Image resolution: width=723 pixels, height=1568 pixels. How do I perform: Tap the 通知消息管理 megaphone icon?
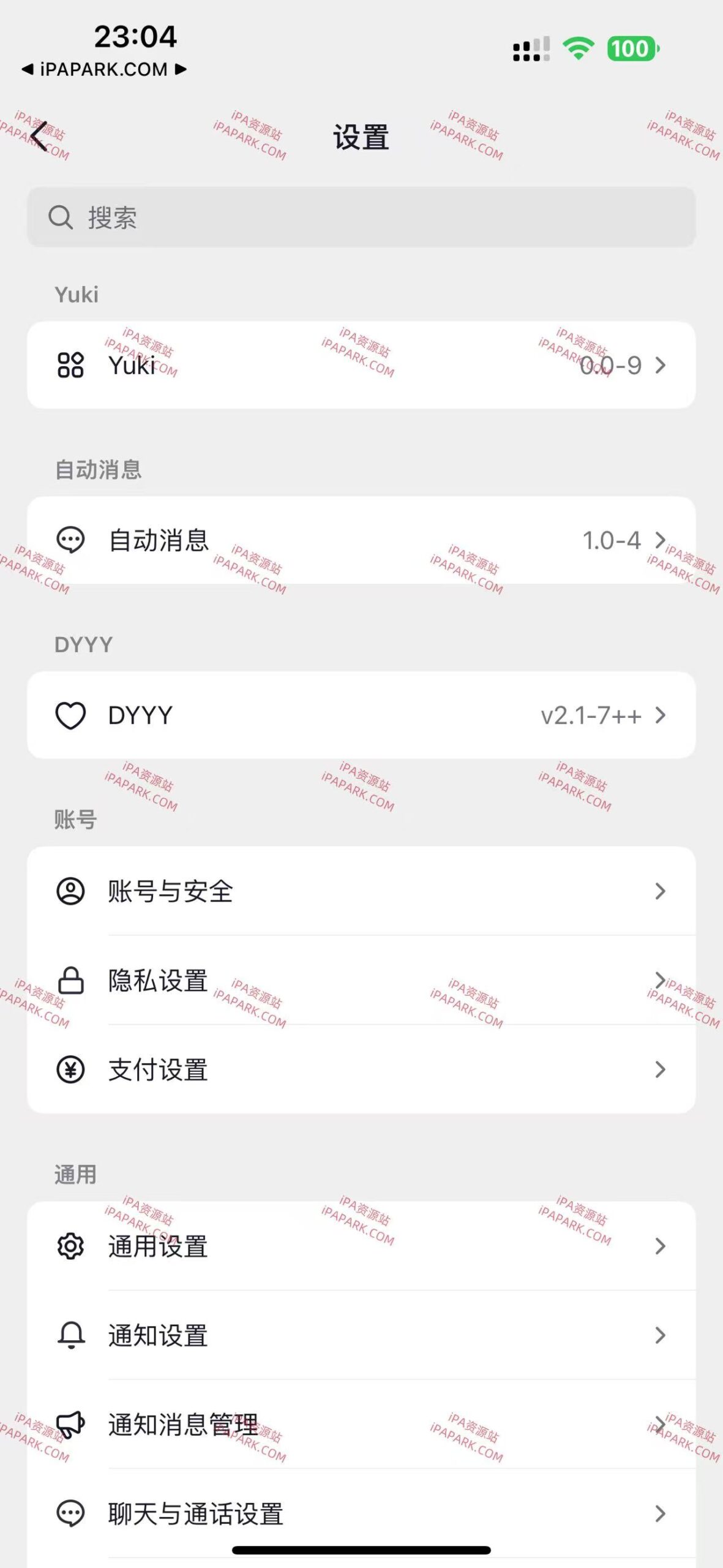click(x=72, y=1426)
